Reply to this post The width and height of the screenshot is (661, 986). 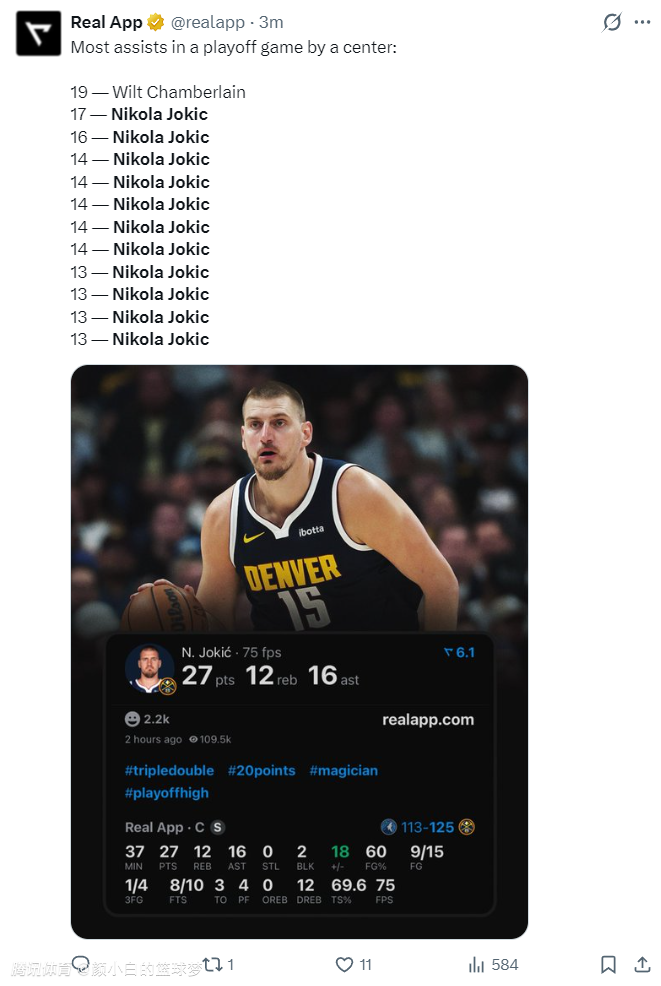coord(80,964)
